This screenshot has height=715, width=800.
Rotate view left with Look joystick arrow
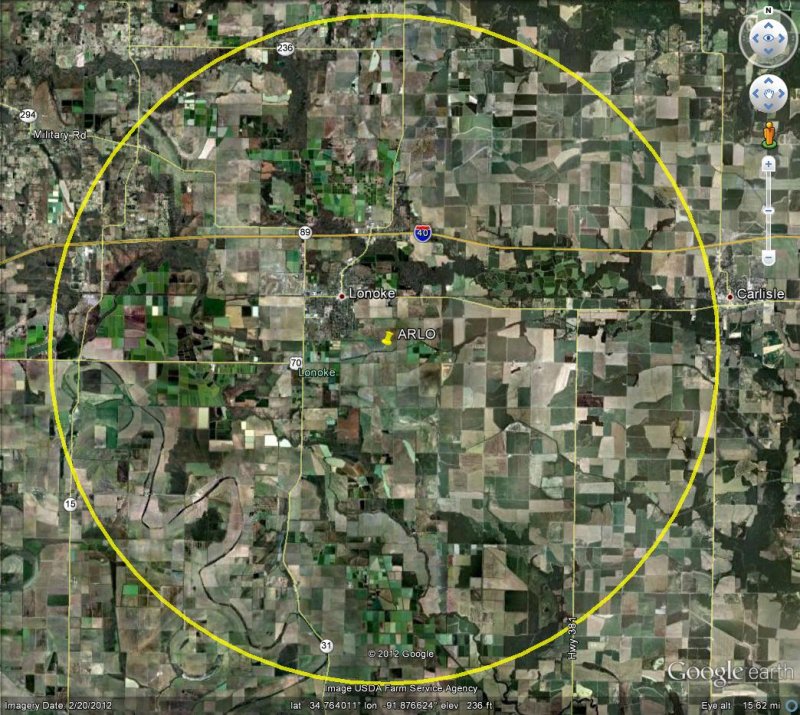coord(753,40)
